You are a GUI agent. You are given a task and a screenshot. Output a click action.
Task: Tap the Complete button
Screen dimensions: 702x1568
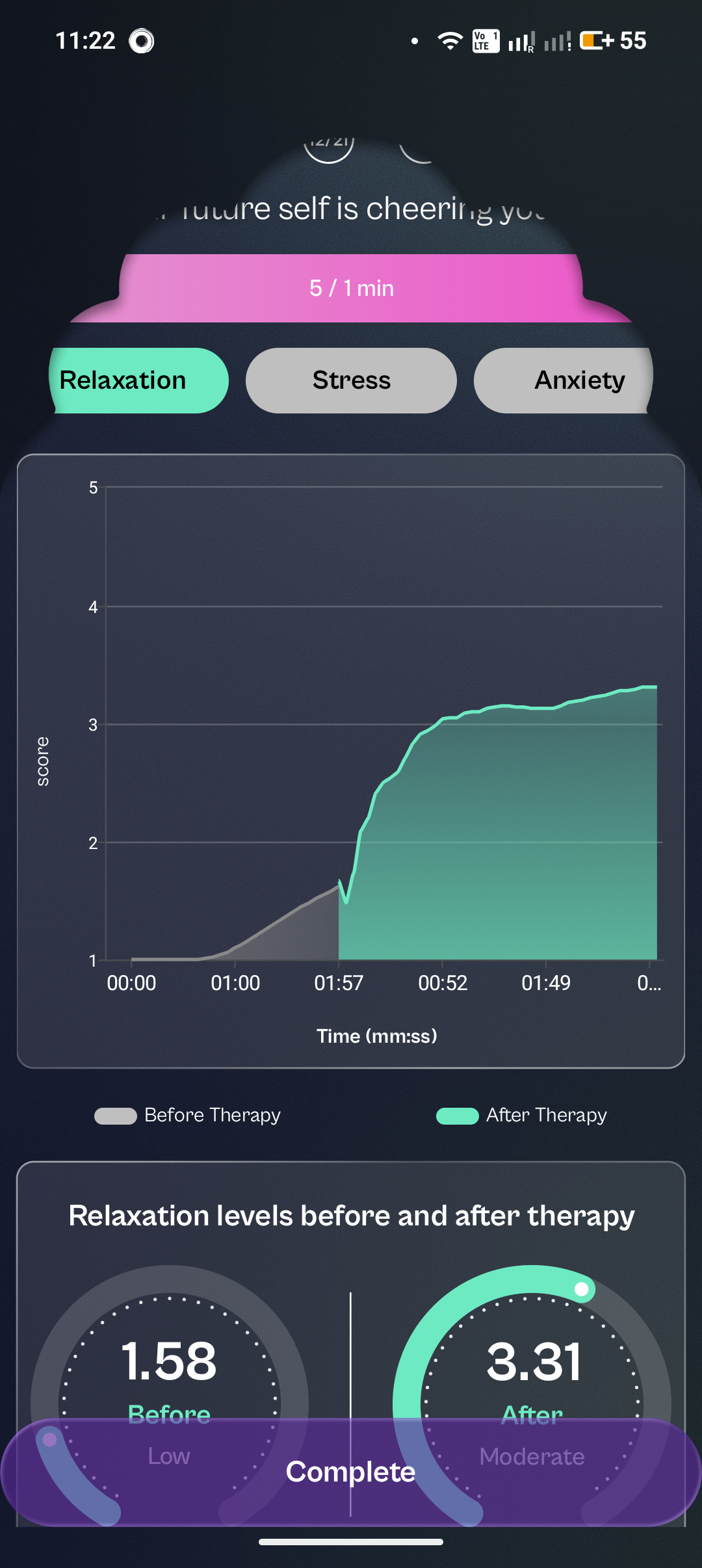[351, 1472]
